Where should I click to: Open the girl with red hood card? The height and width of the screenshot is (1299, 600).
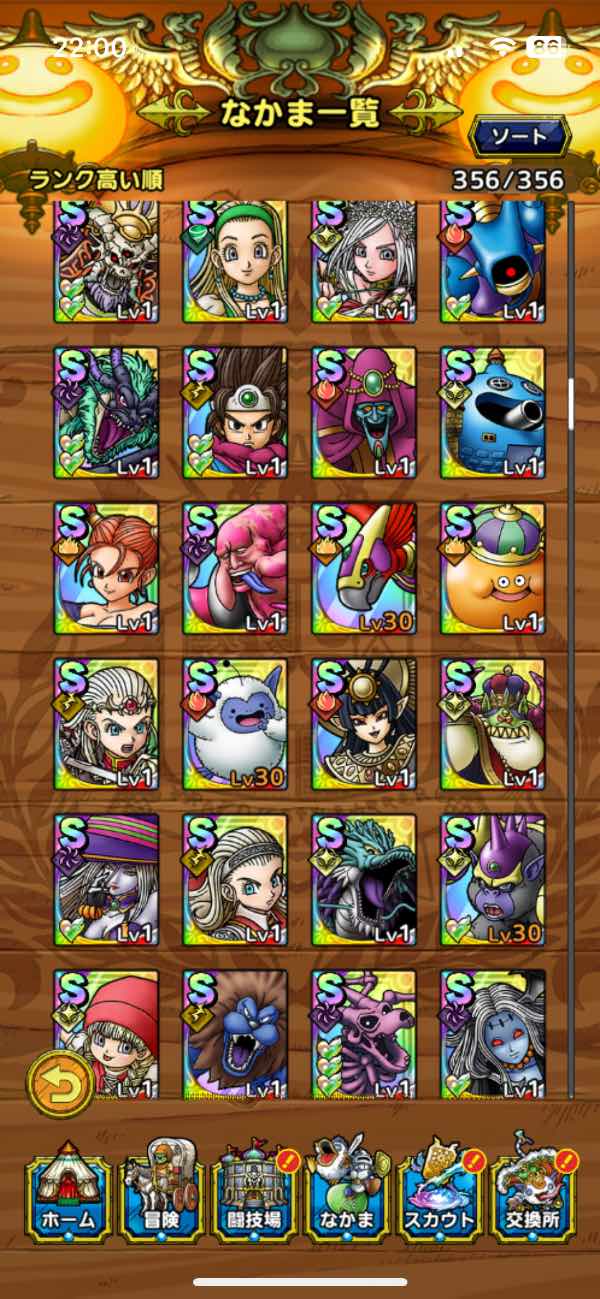[106, 1034]
